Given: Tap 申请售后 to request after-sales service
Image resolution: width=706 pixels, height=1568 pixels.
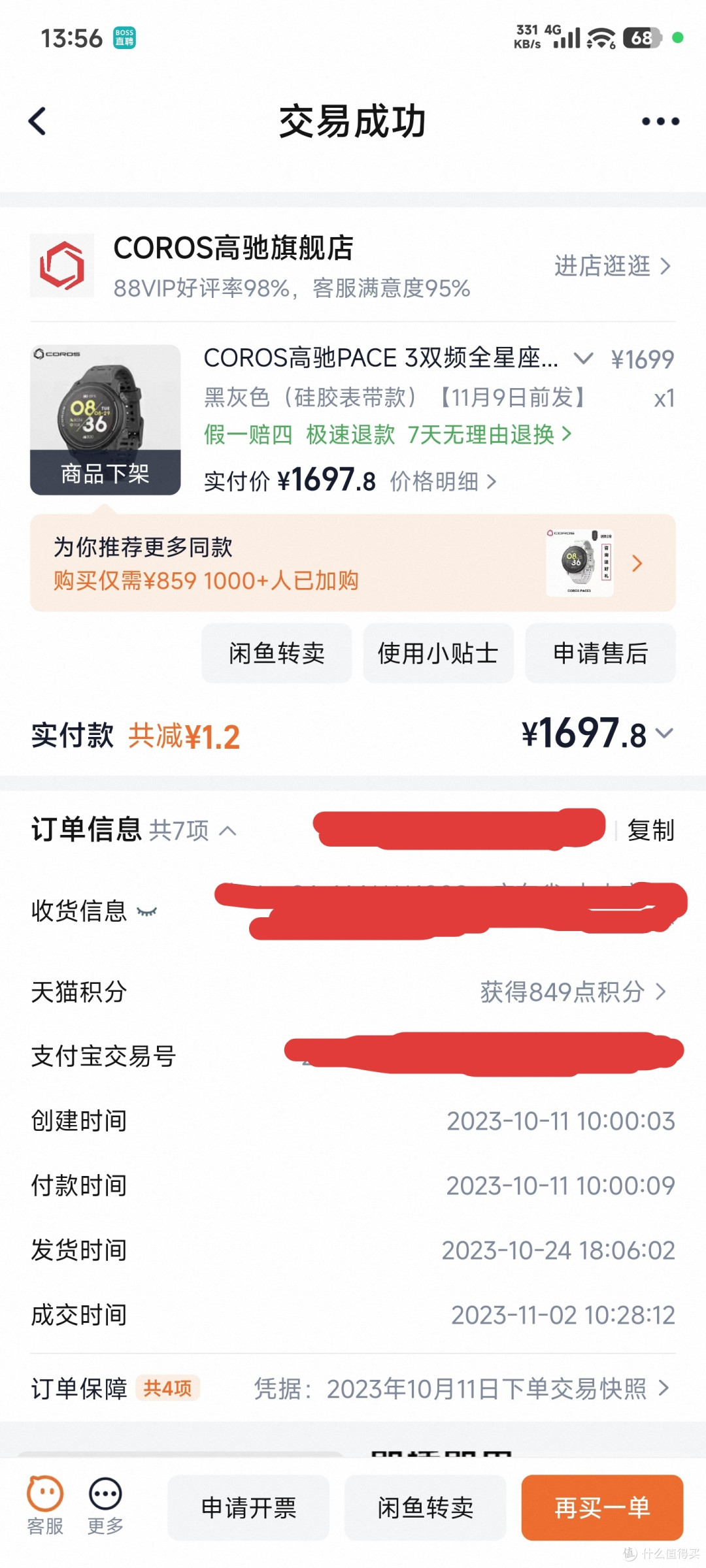Looking at the screenshot, I should pyautogui.click(x=600, y=653).
